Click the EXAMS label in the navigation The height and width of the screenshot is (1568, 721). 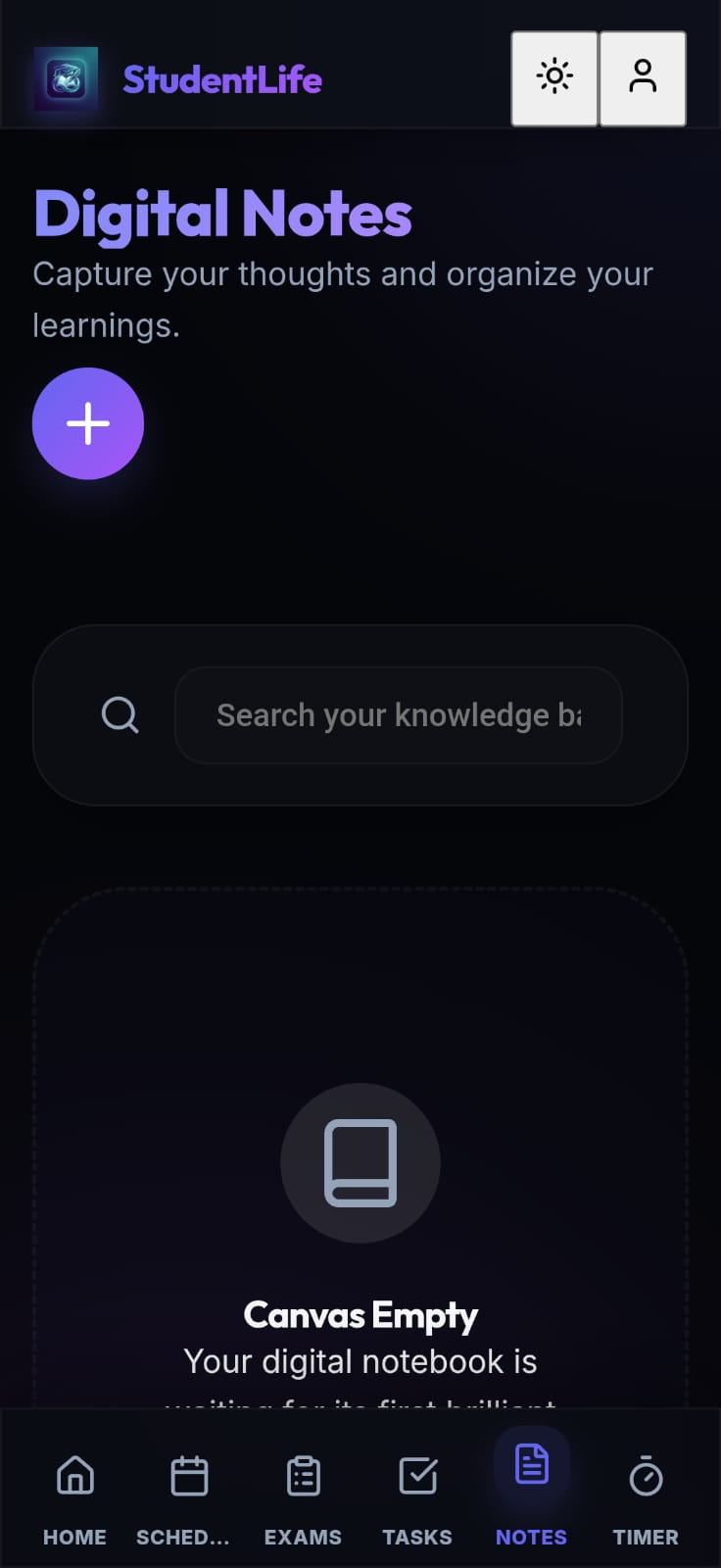[304, 1537]
